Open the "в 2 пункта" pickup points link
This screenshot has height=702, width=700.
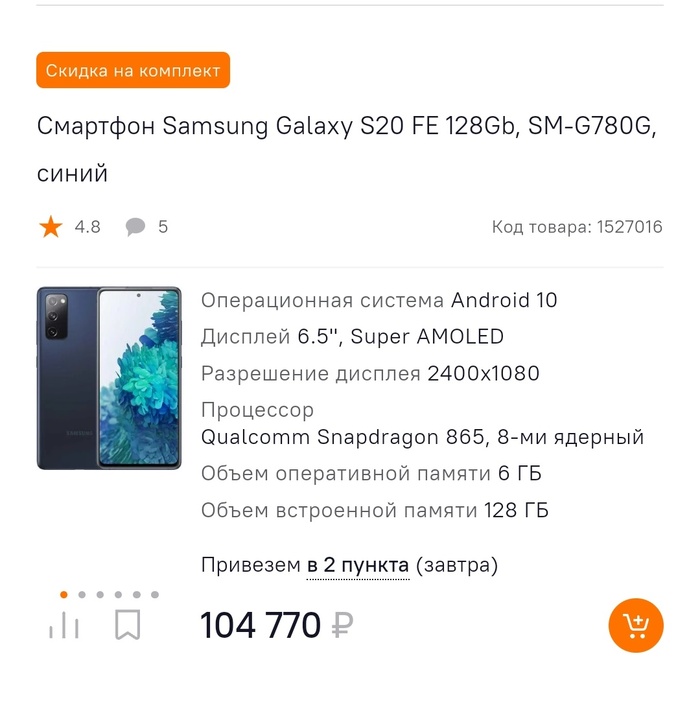point(358,566)
